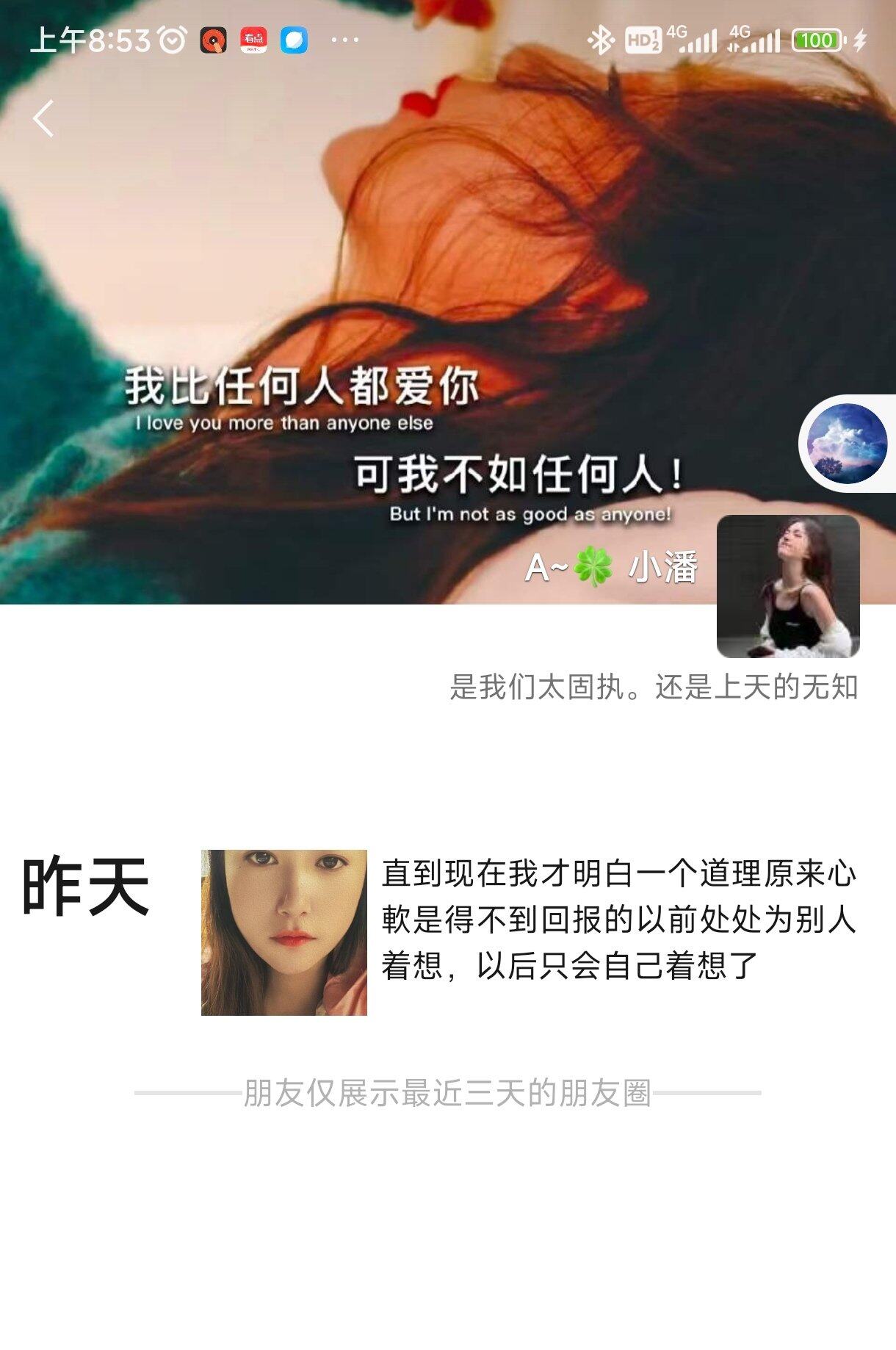Screen dimensions: 896x1350
Task: Tap the floating cloud-sky bubble icon
Action: pyautogui.click(x=846, y=444)
